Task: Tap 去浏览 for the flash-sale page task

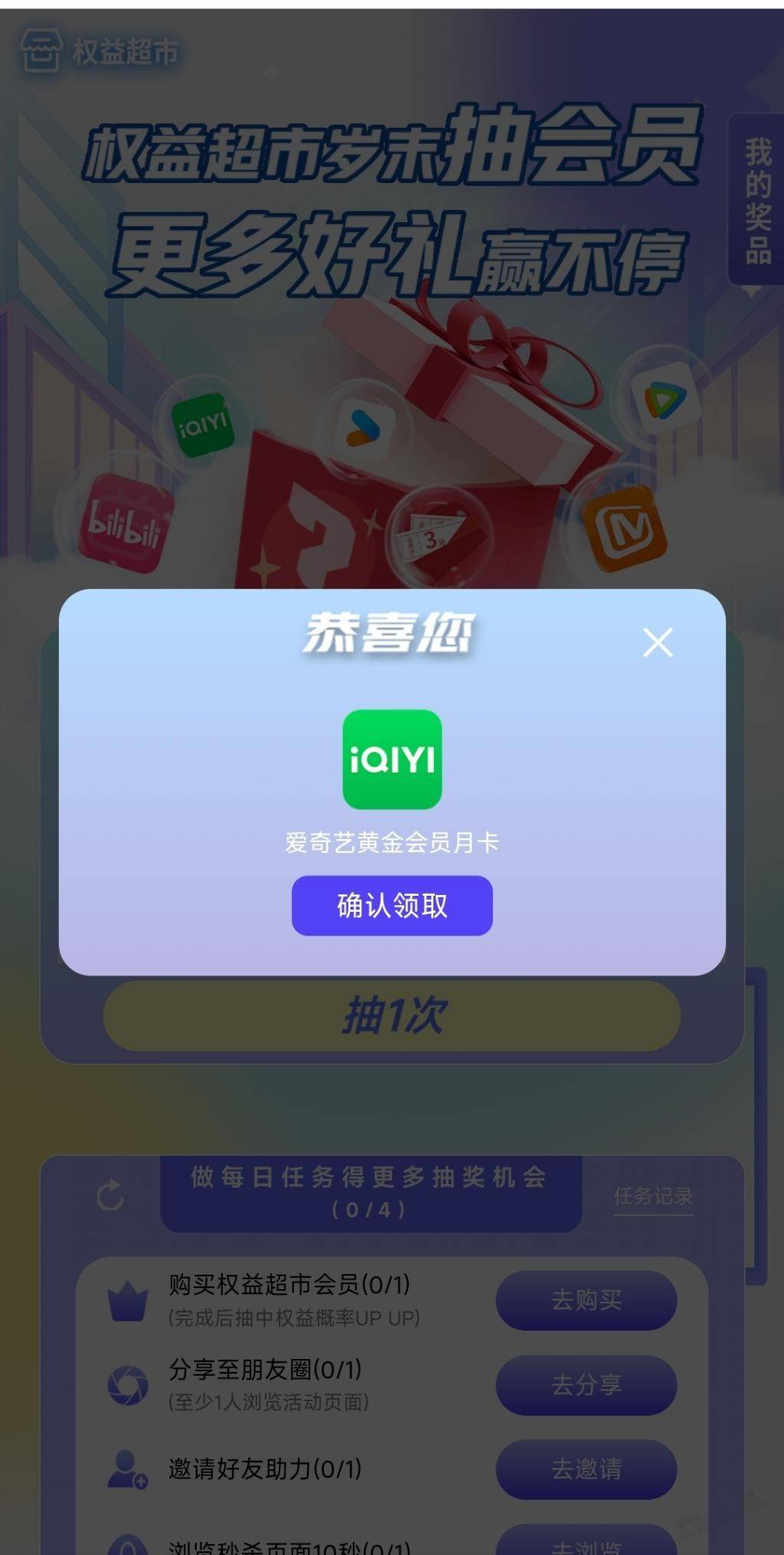Action: (586, 1540)
